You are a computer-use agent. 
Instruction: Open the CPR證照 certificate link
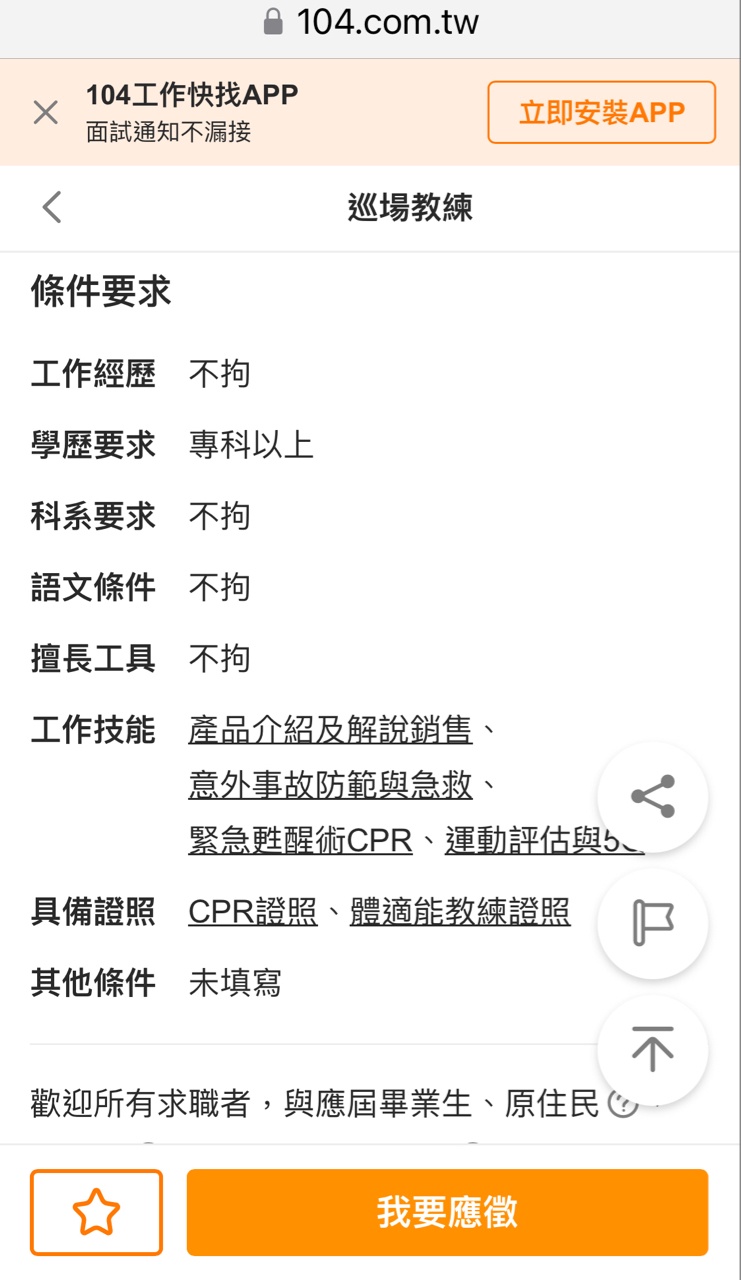tap(252, 912)
